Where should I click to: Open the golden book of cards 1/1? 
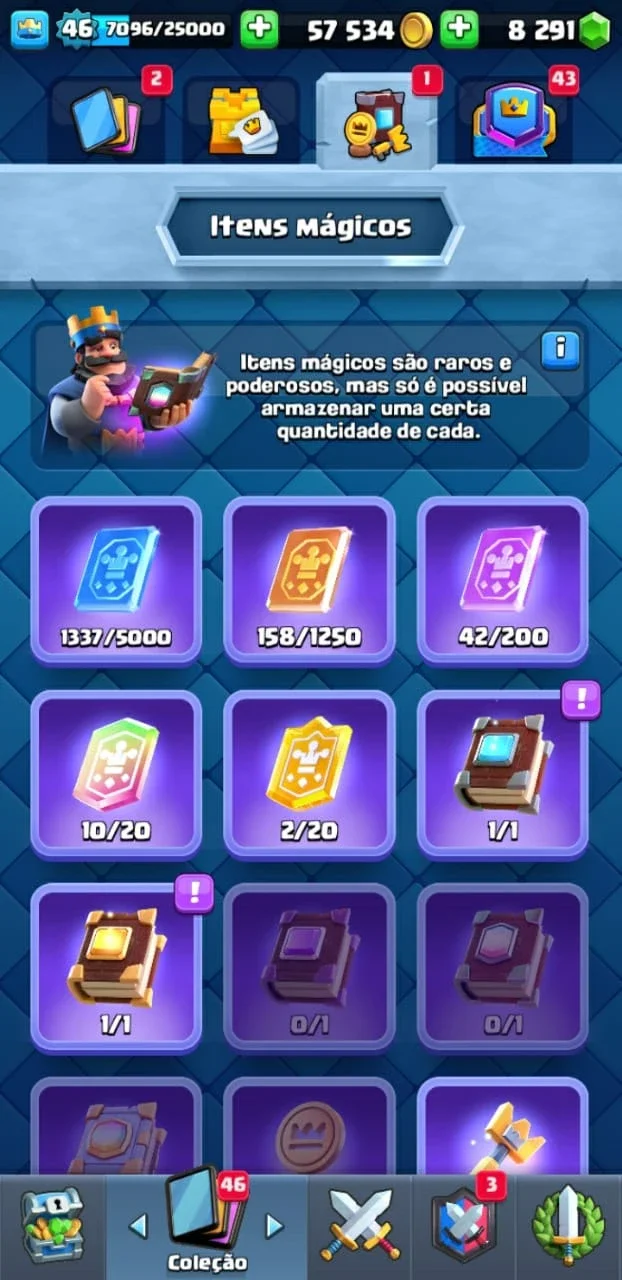116,968
